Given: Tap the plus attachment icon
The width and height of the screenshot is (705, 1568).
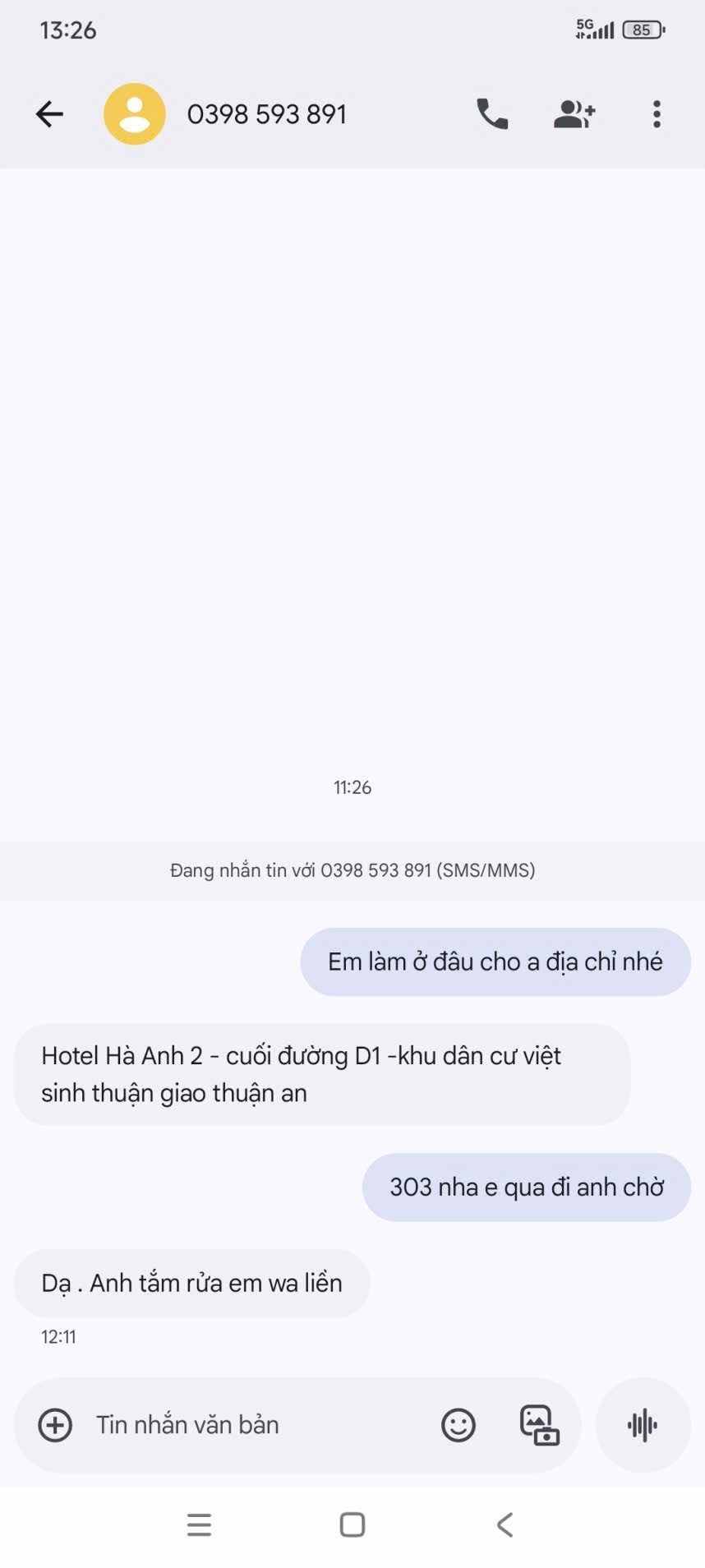Looking at the screenshot, I should click(55, 1425).
